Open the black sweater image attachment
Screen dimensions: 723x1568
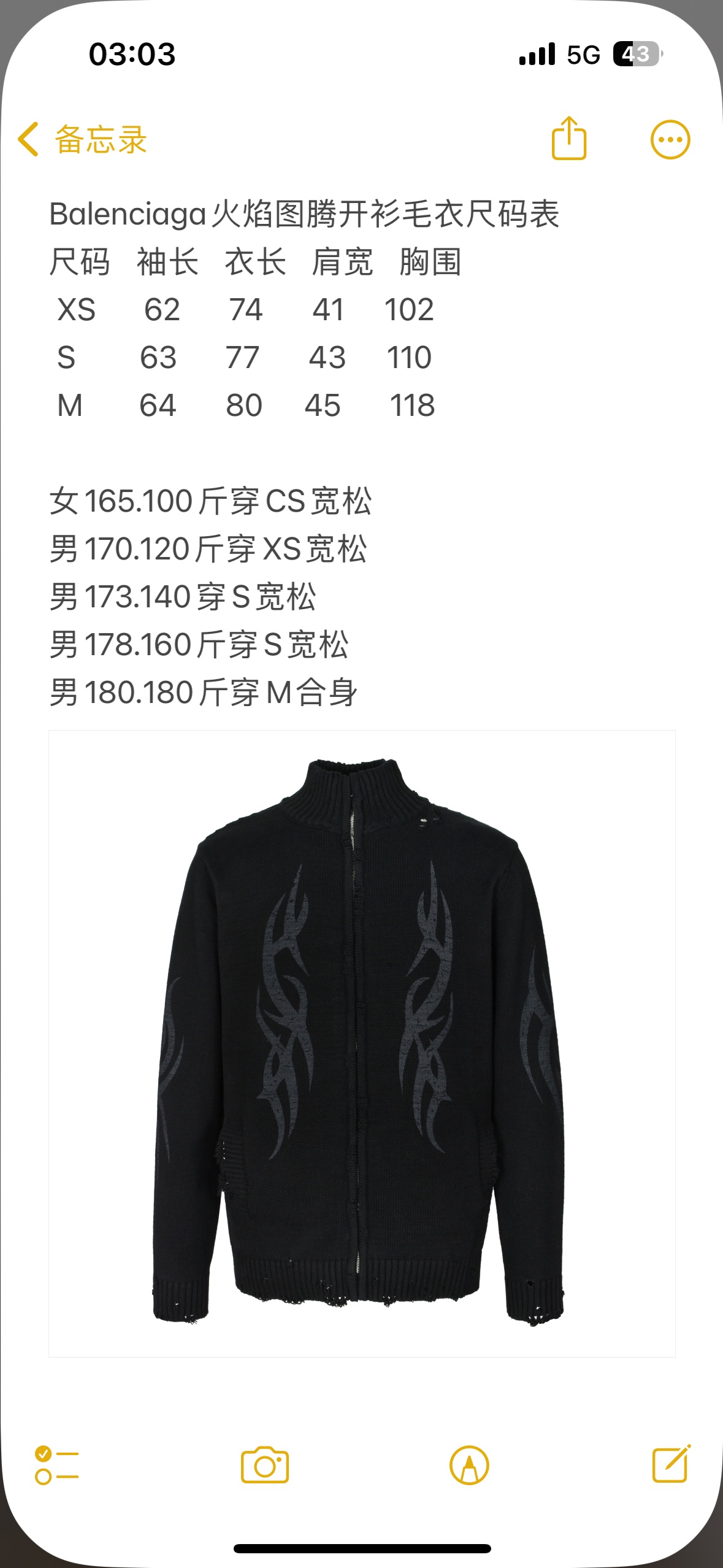[x=362, y=1043]
